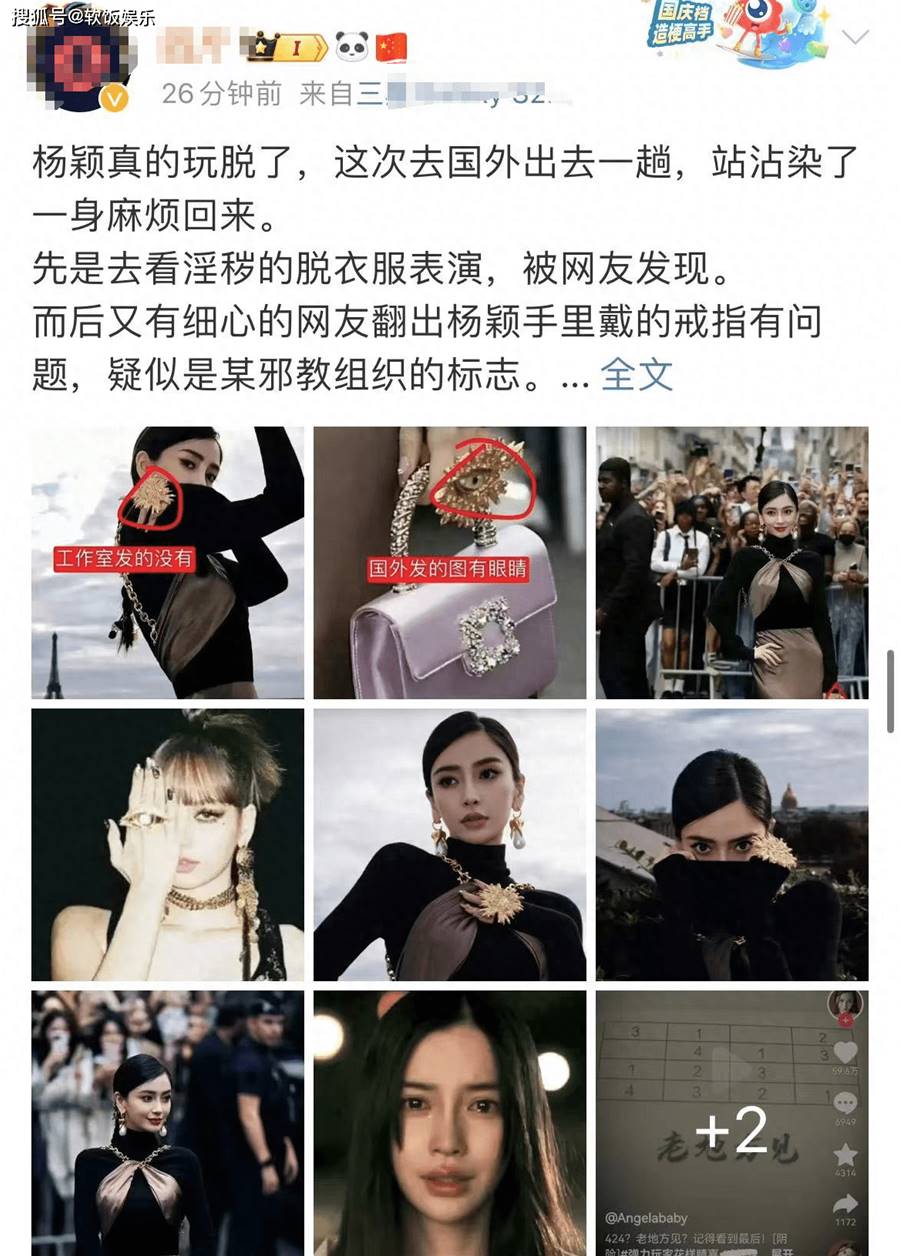The width and height of the screenshot is (900, 1256).
Task: Open close-up of long-haired woman's face
Action: [x=449, y=1122]
